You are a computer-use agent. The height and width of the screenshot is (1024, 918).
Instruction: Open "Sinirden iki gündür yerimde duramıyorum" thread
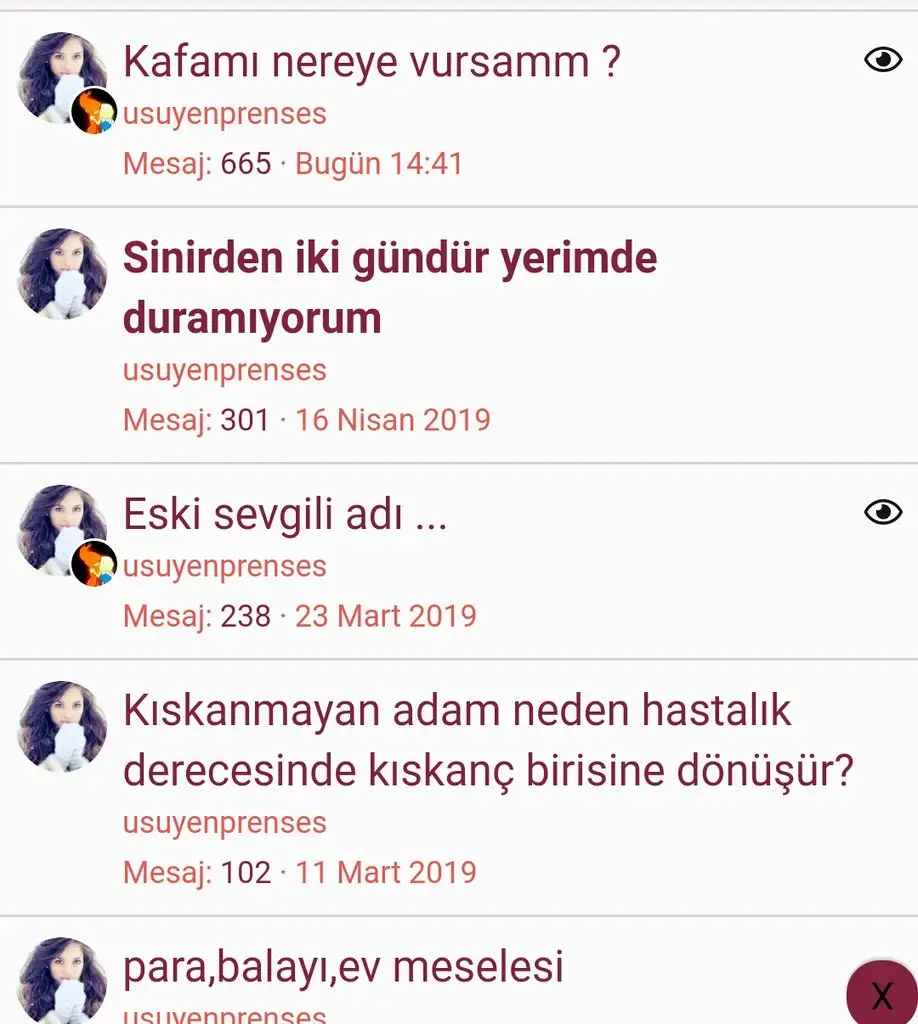click(x=390, y=288)
